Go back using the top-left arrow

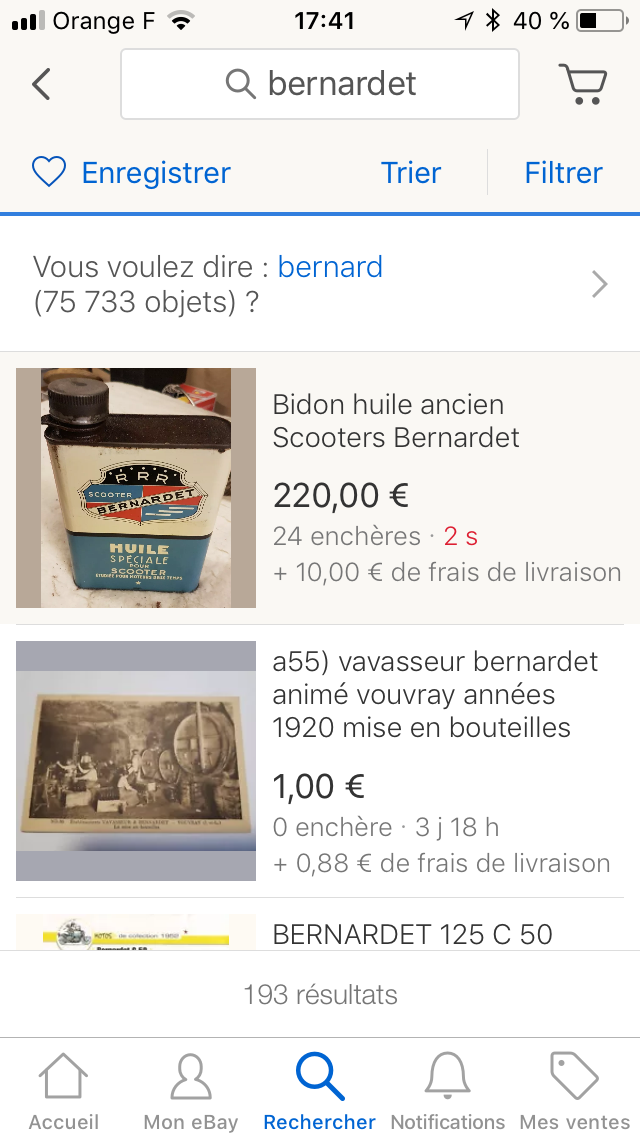pos(41,84)
